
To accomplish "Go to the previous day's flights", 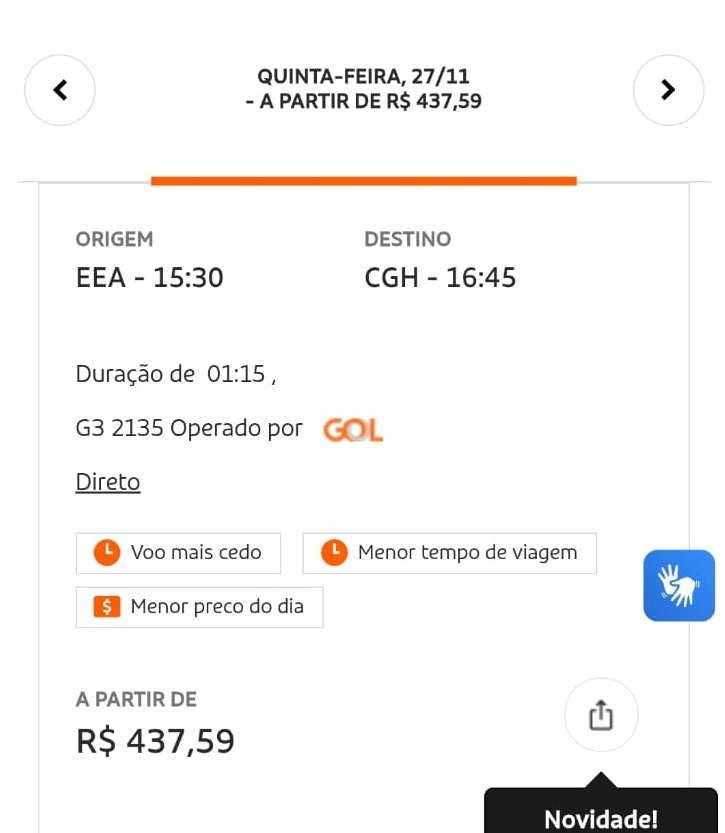I will 60,90.
